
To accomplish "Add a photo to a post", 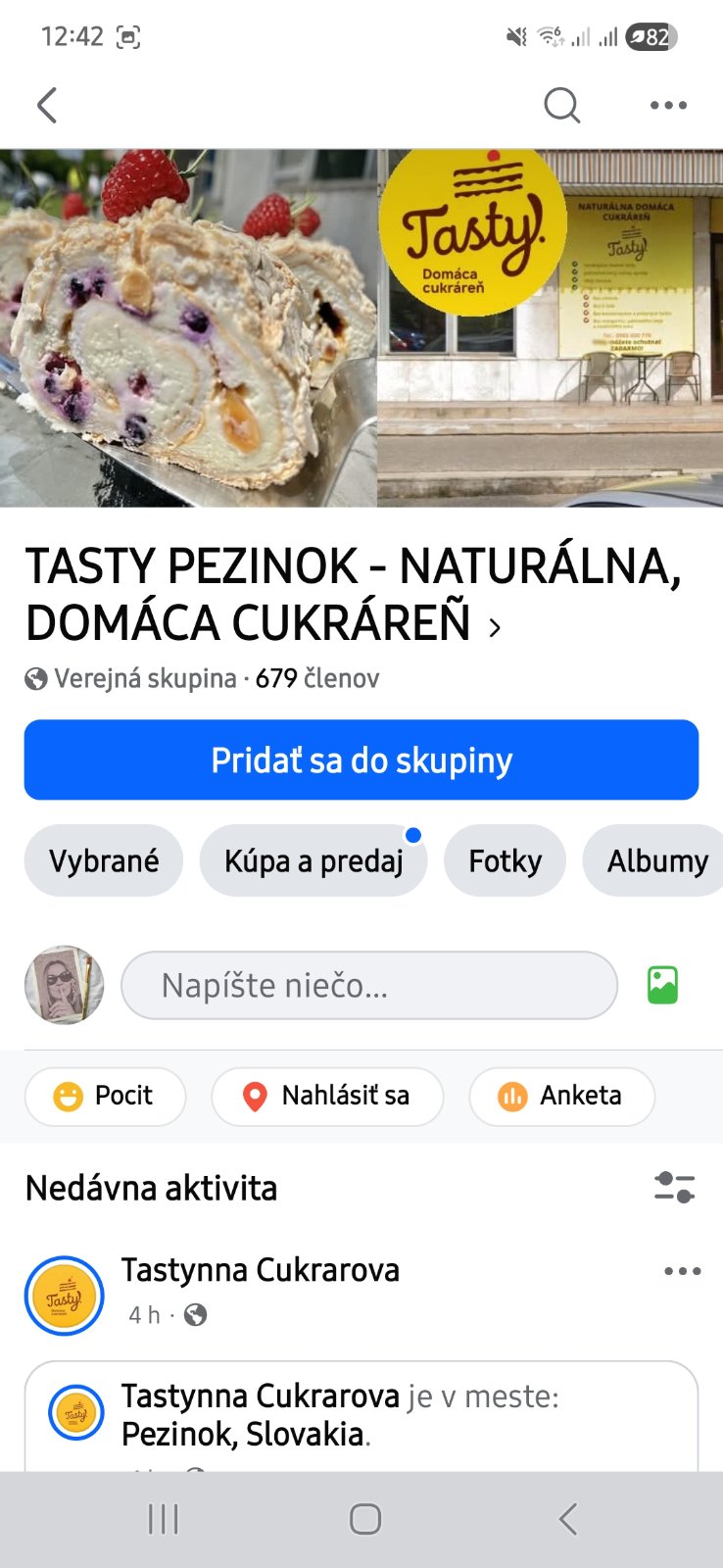I will (662, 985).
